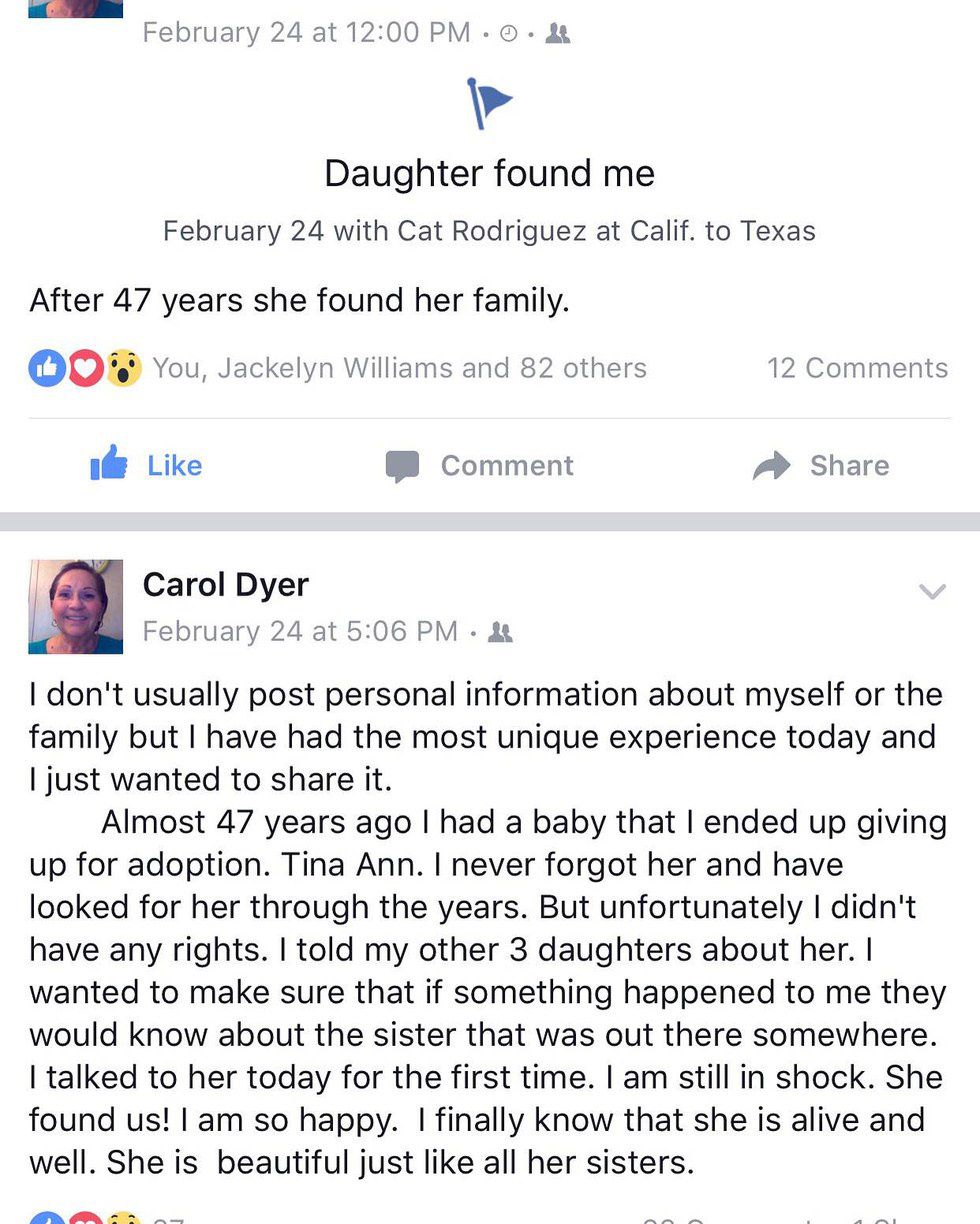This screenshot has width=980, height=1224.
Task: Like the Daughter found me post
Action: (x=146, y=465)
